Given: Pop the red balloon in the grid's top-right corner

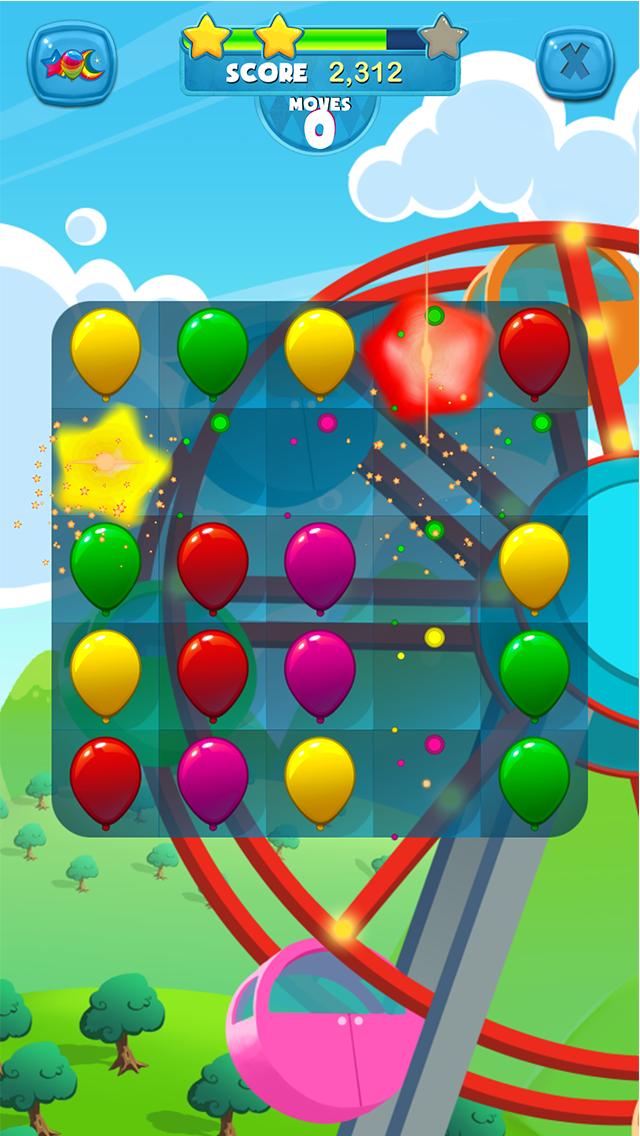Looking at the screenshot, I should pos(534,350).
